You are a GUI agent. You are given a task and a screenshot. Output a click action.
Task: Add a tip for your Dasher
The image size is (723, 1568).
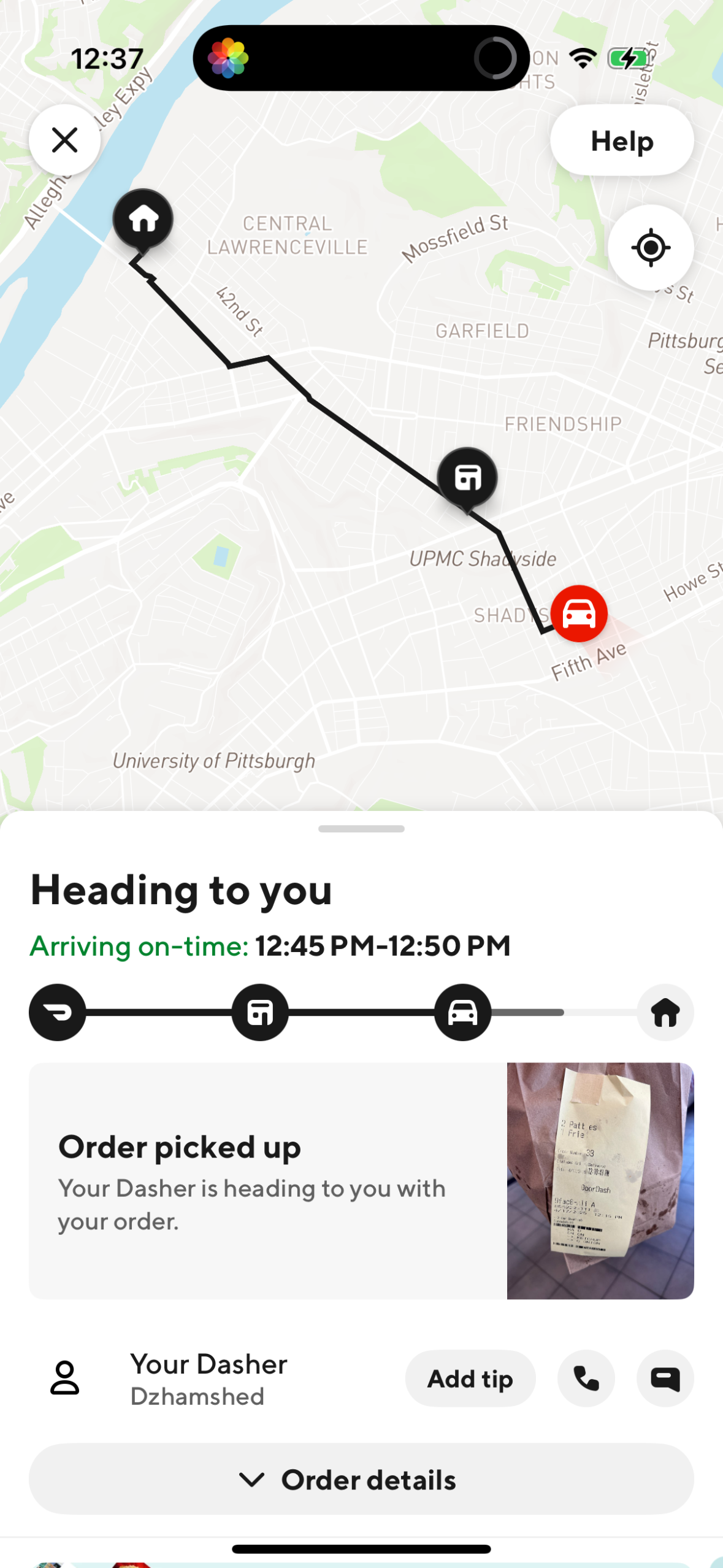pos(470,1378)
